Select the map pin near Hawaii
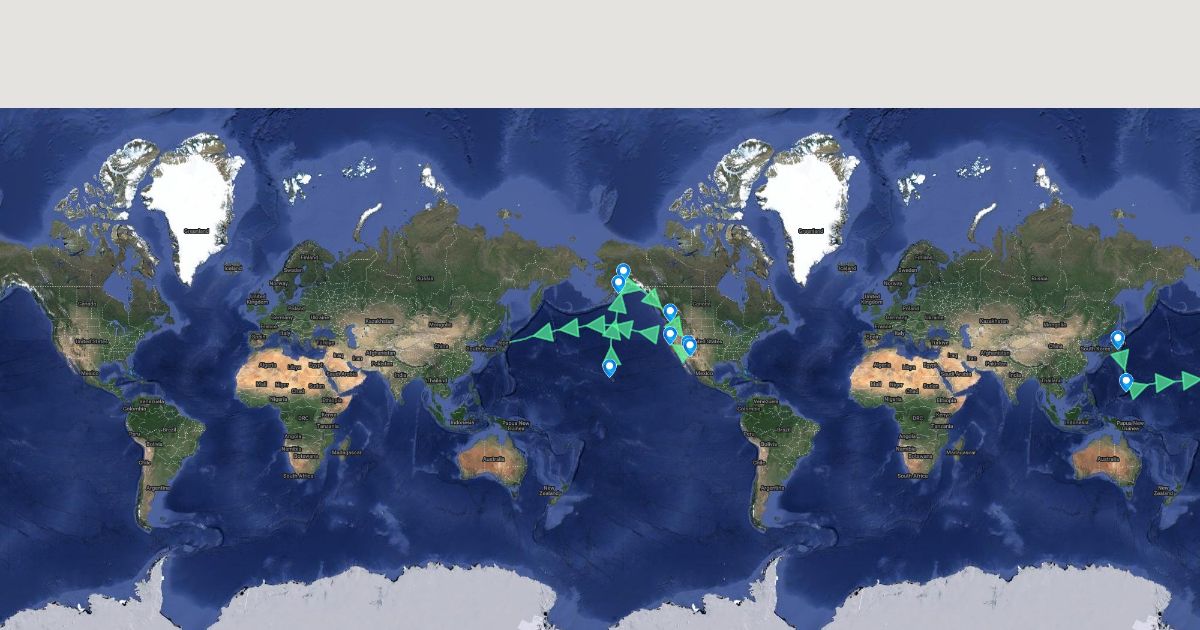The height and width of the screenshot is (630, 1200). point(609,367)
